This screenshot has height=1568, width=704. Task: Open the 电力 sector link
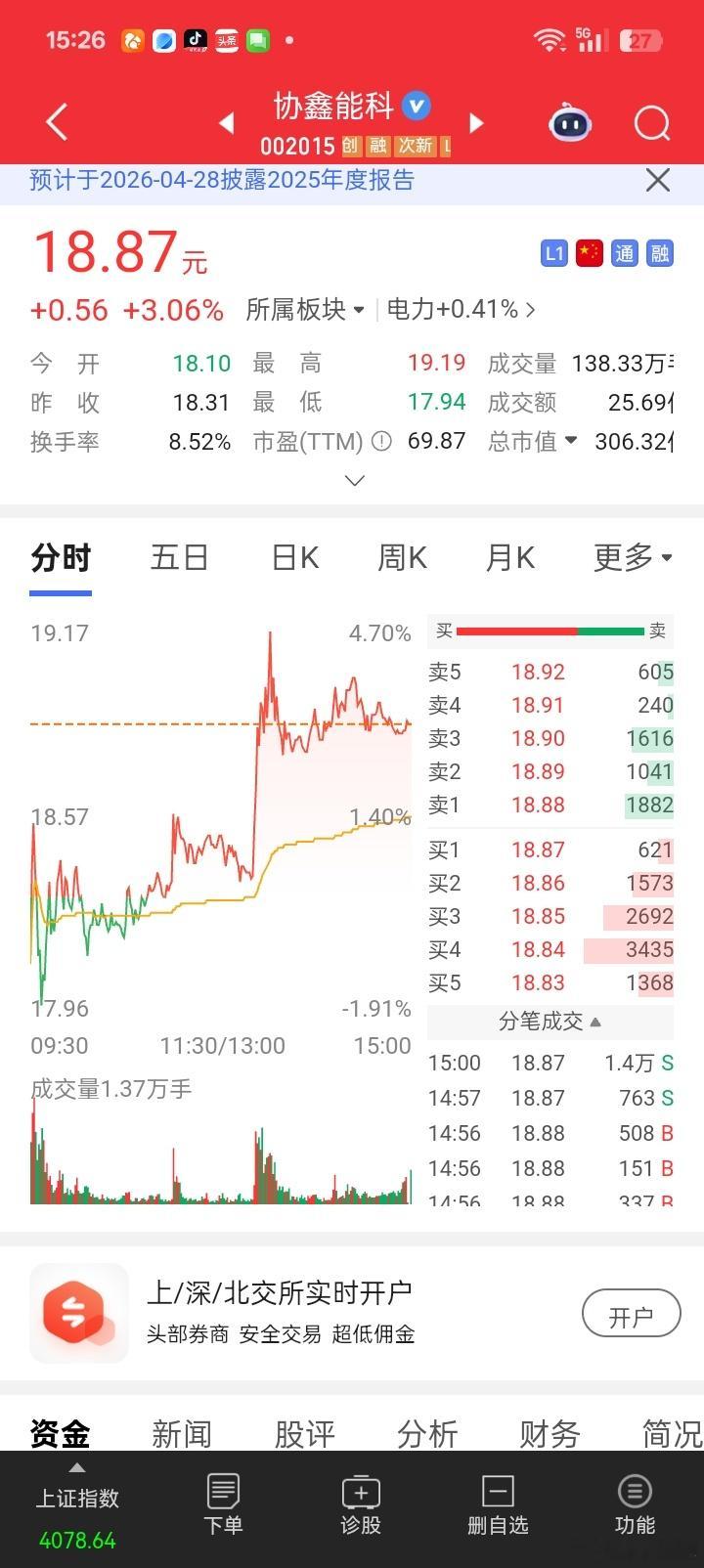click(x=461, y=310)
